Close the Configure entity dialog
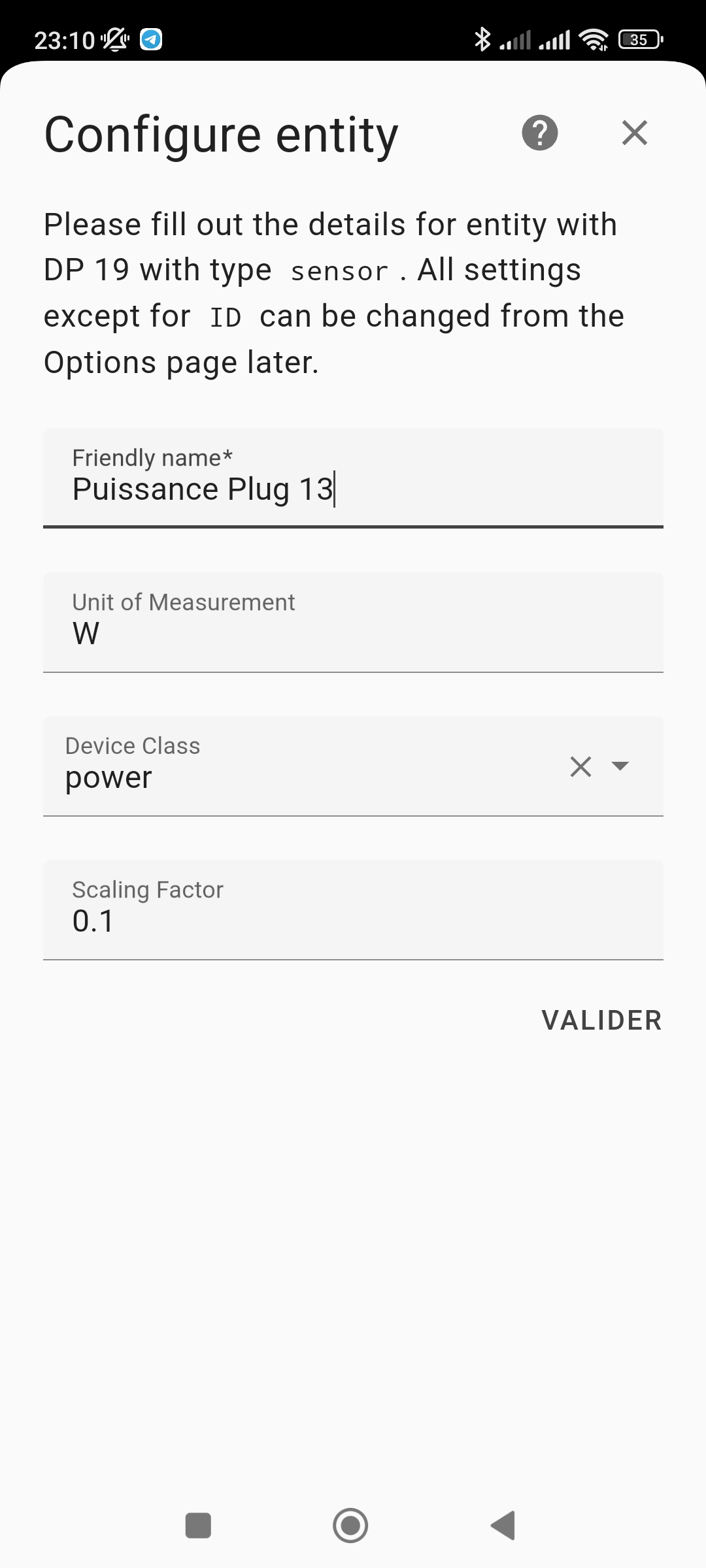 [x=635, y=133]
